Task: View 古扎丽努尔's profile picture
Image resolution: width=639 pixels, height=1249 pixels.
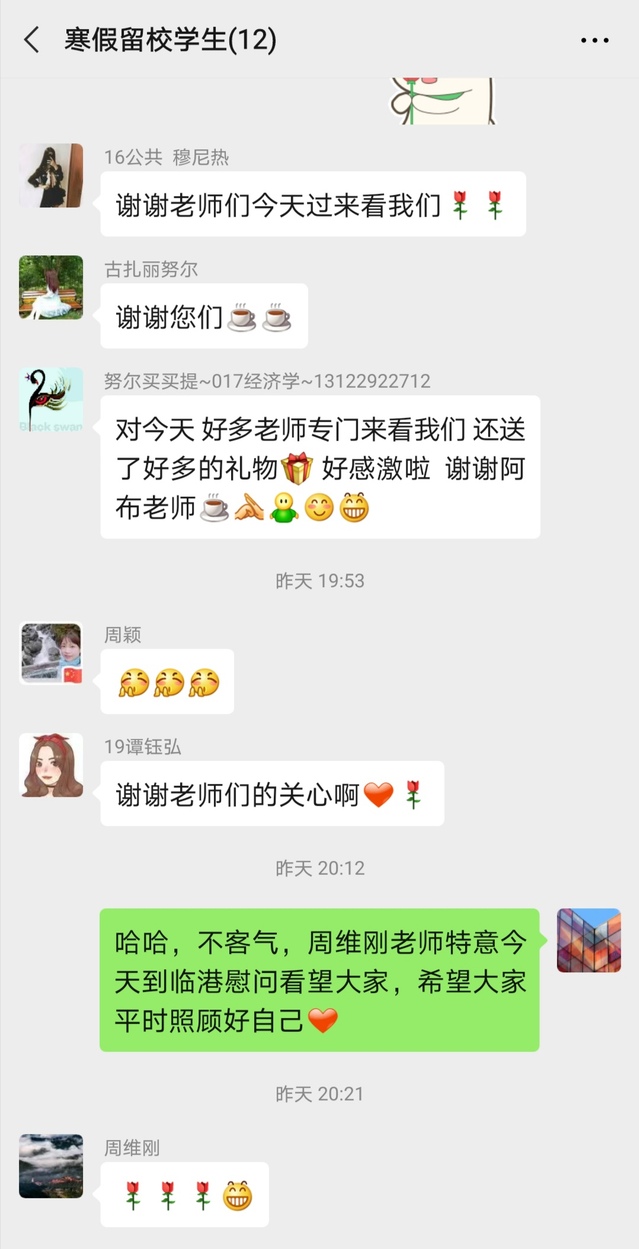Action: point(51,288)
